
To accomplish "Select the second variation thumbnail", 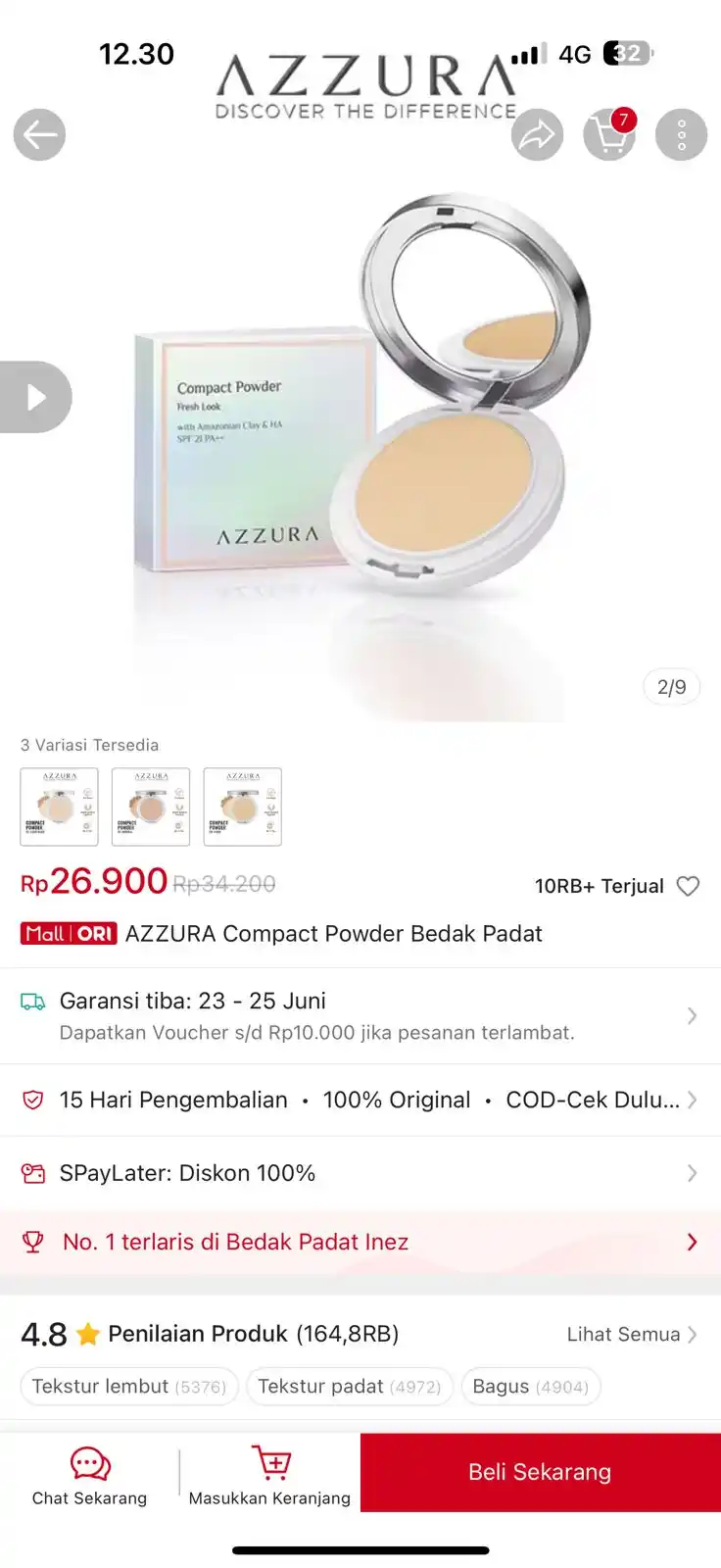I will click(x=151, y=807).
